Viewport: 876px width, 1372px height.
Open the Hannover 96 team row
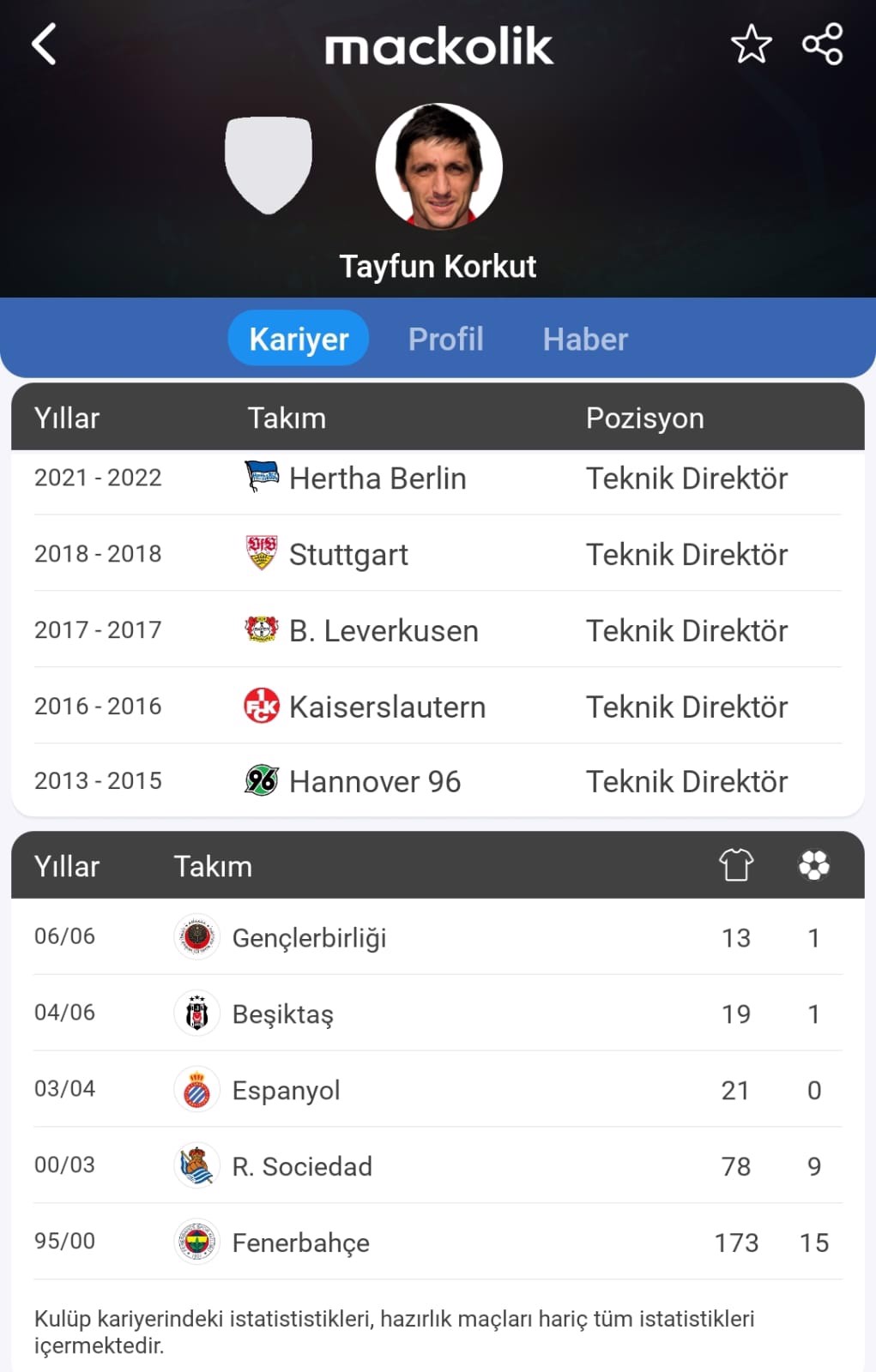point(374,782)
